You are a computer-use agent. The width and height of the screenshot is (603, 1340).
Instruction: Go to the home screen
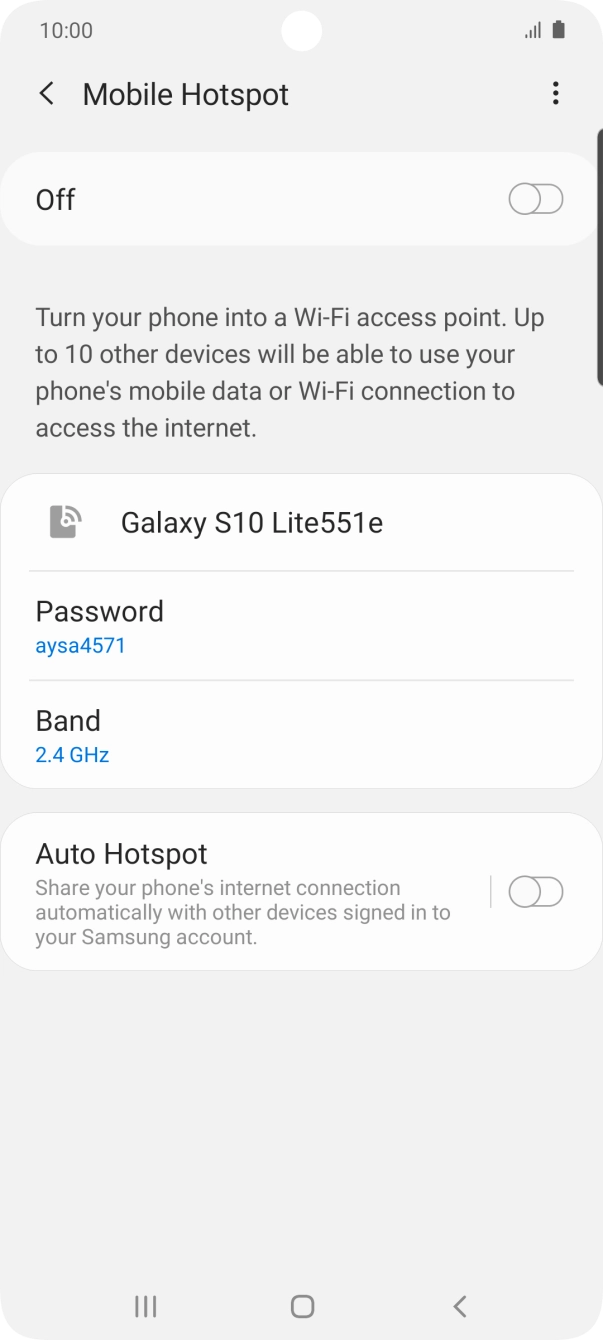tap(302, 1305)
